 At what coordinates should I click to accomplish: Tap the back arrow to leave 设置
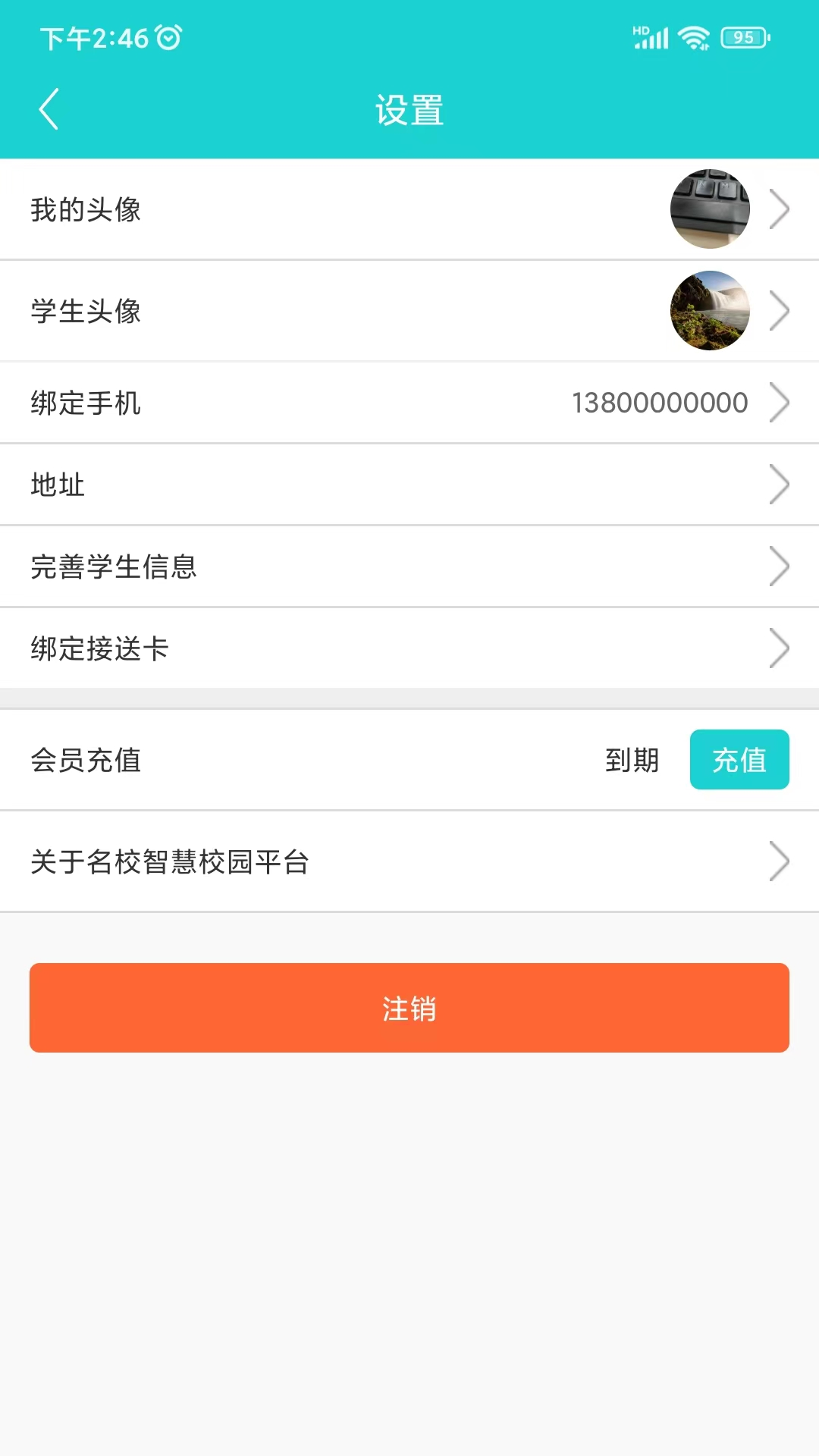[49, 108]
